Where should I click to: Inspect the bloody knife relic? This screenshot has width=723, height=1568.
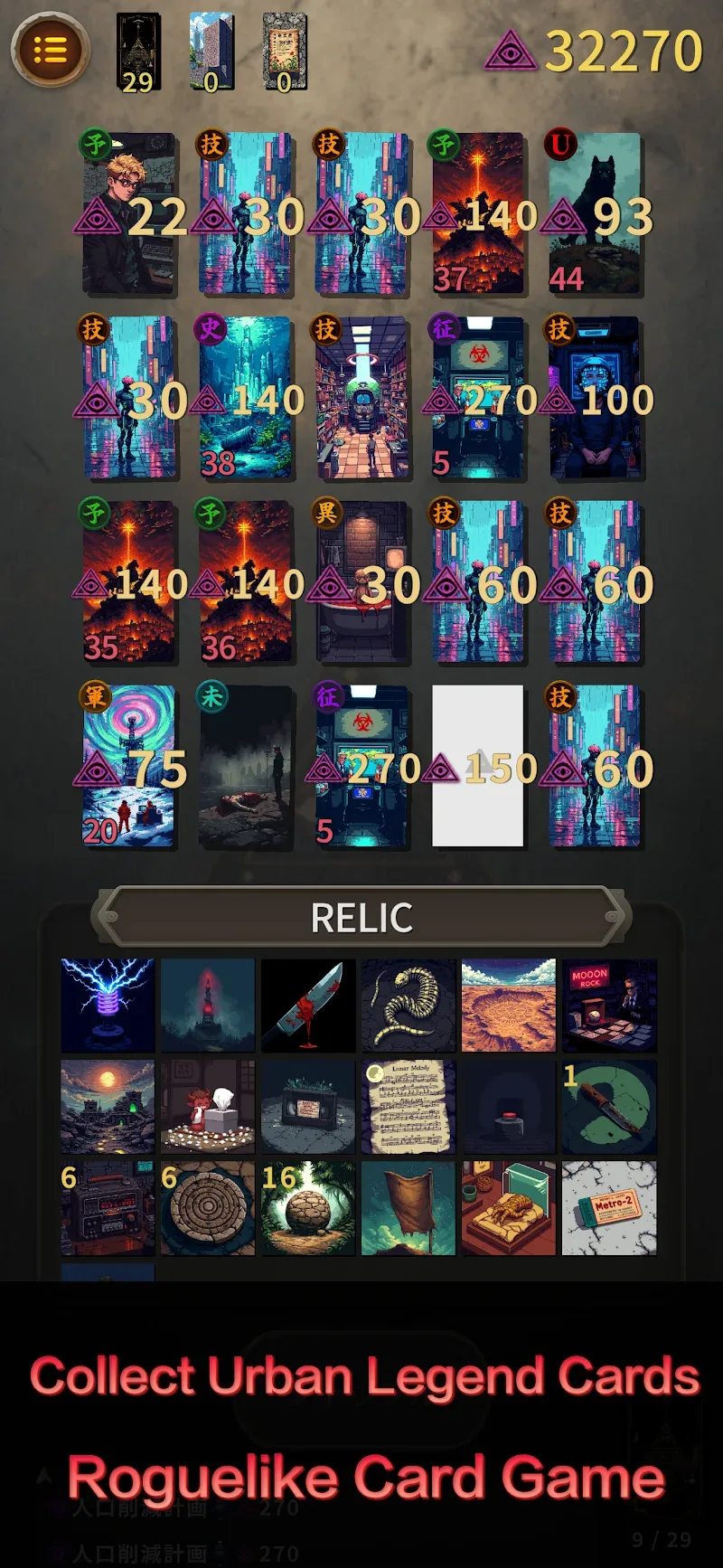[x=308, y=1006]
